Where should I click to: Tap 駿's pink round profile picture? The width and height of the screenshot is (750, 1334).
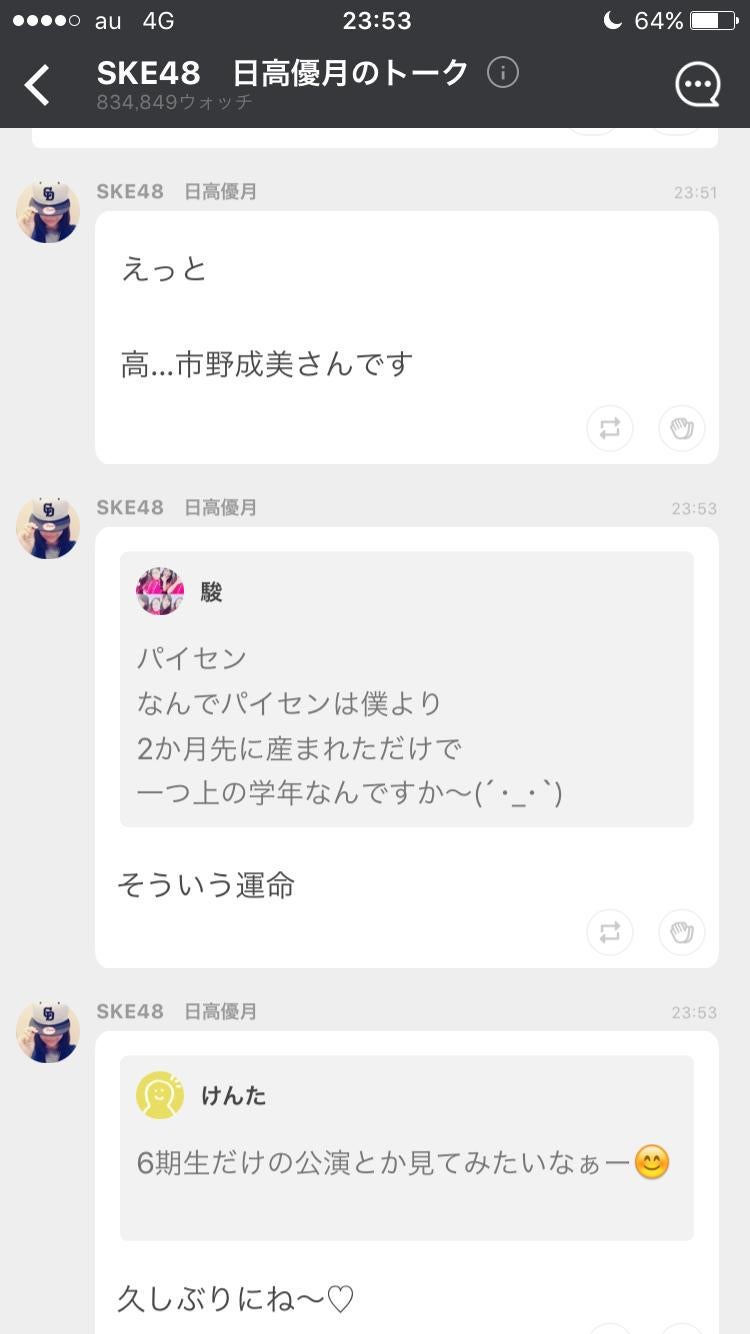tap(159, 591)
